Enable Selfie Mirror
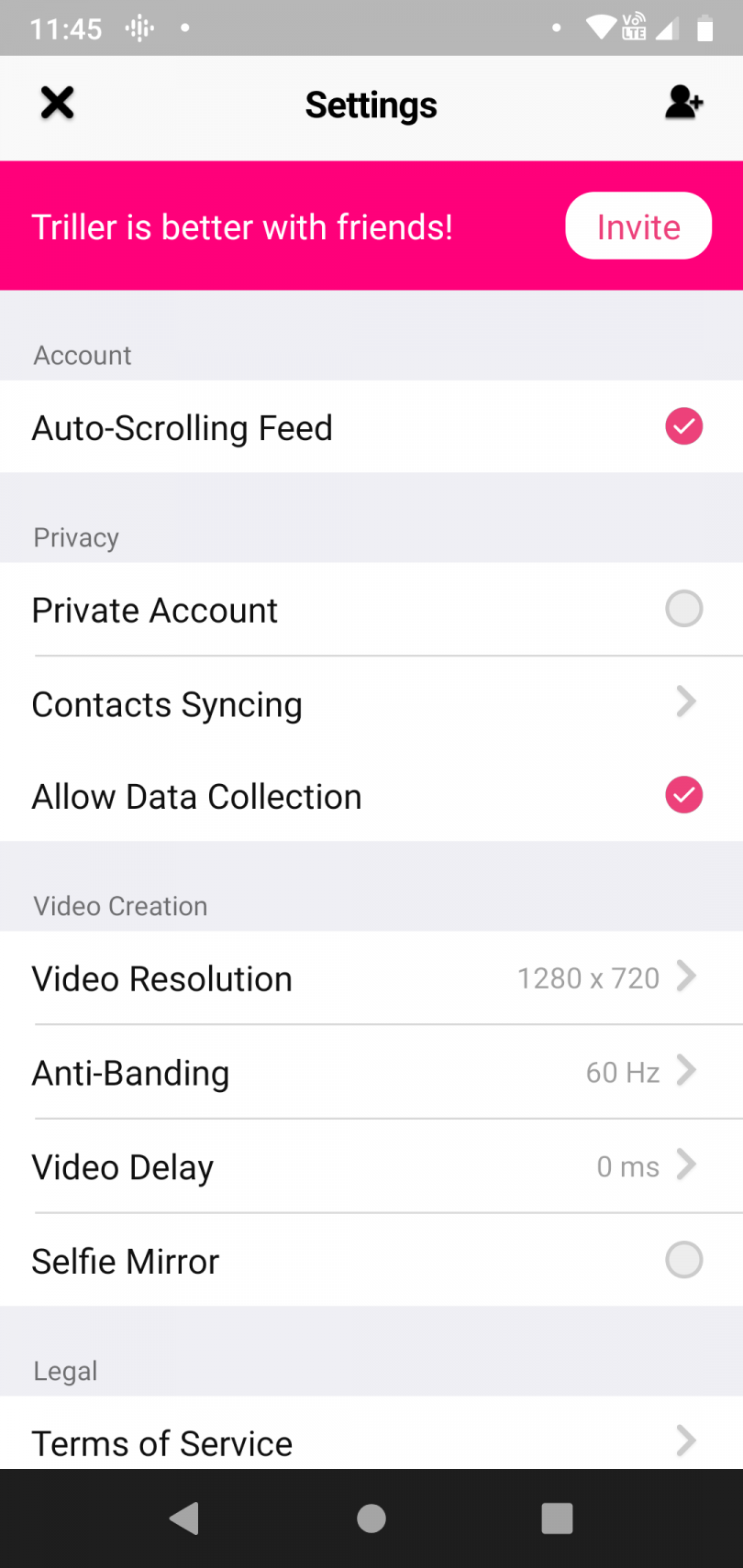 point(683,1260)
